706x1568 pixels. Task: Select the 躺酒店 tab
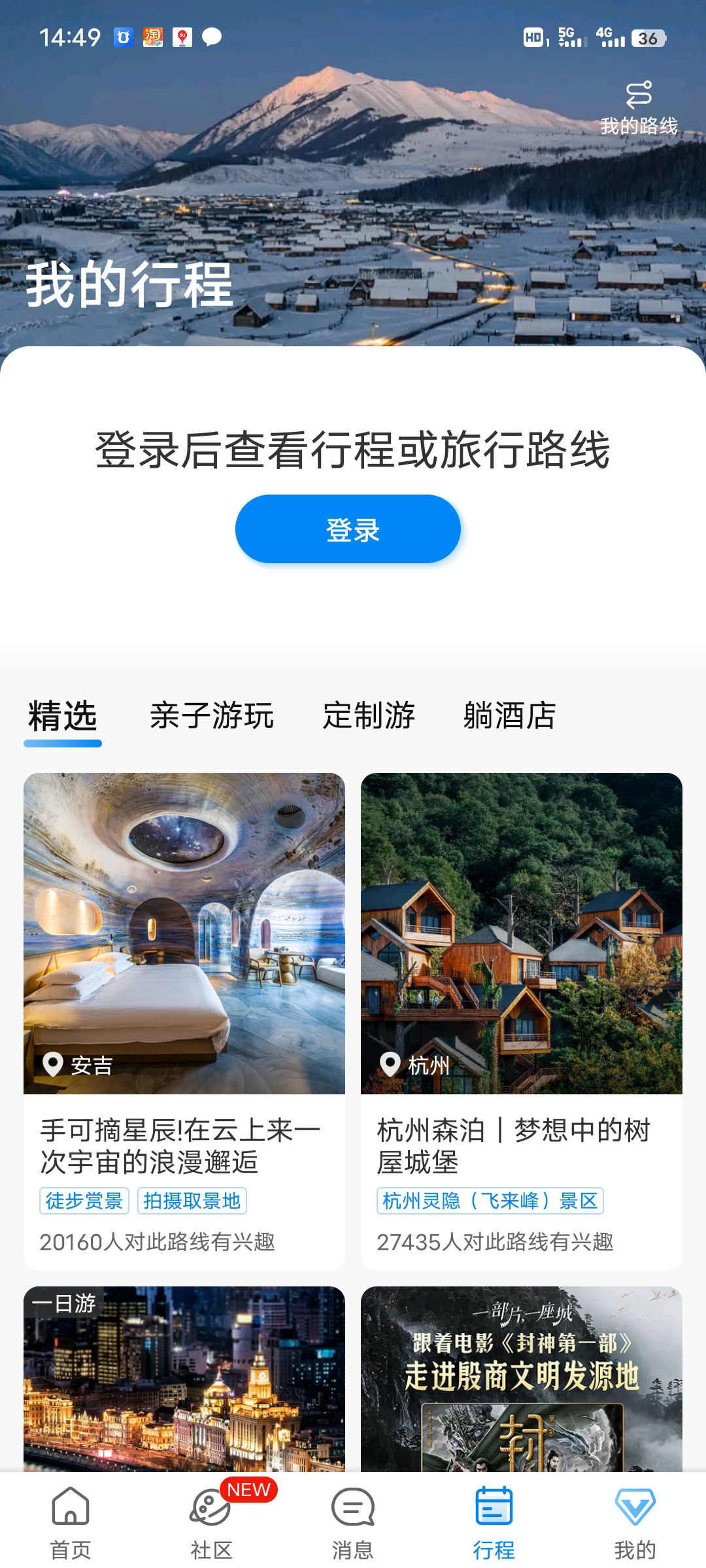coord(510,717)
